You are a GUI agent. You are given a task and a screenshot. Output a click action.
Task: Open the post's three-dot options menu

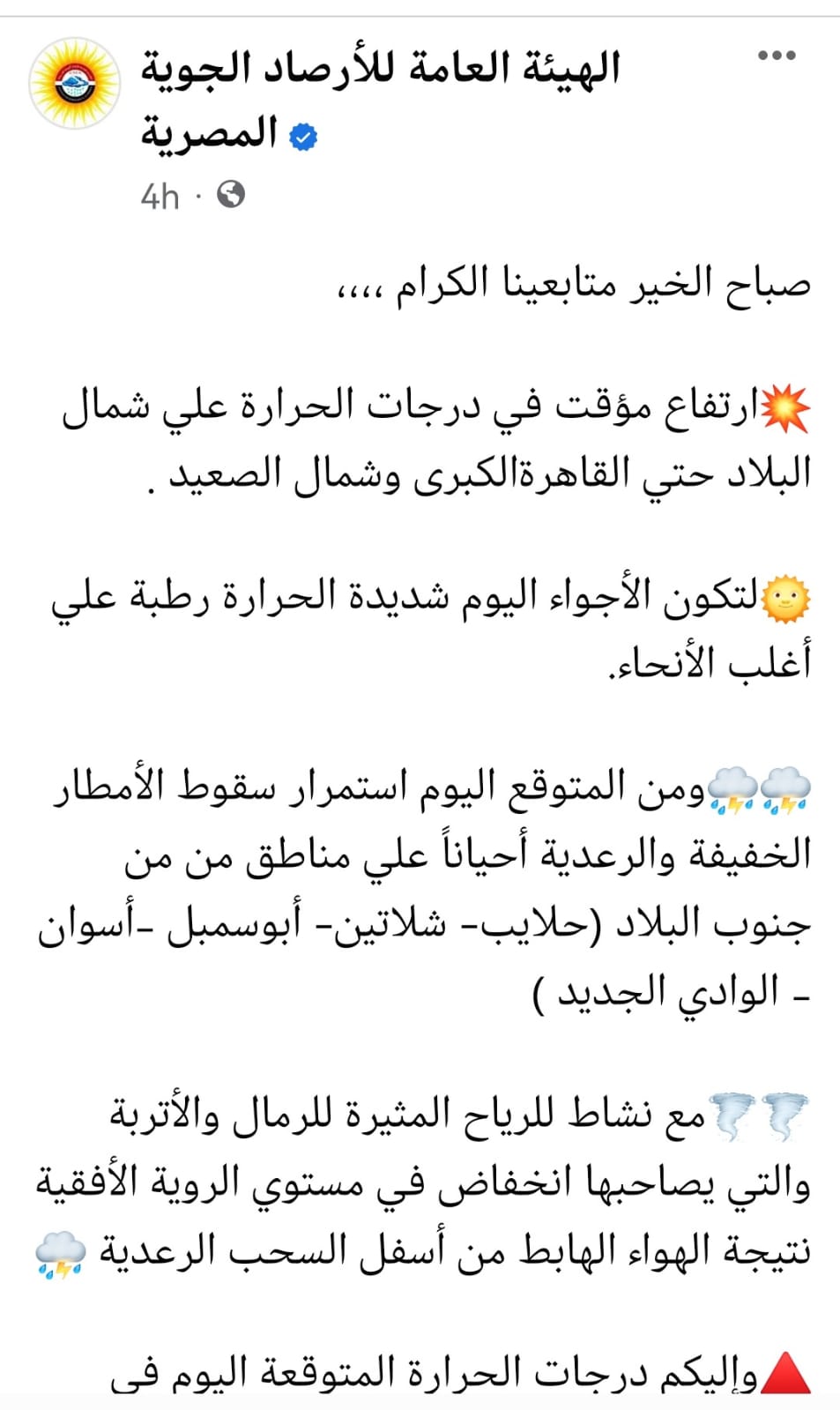point(777,56)
